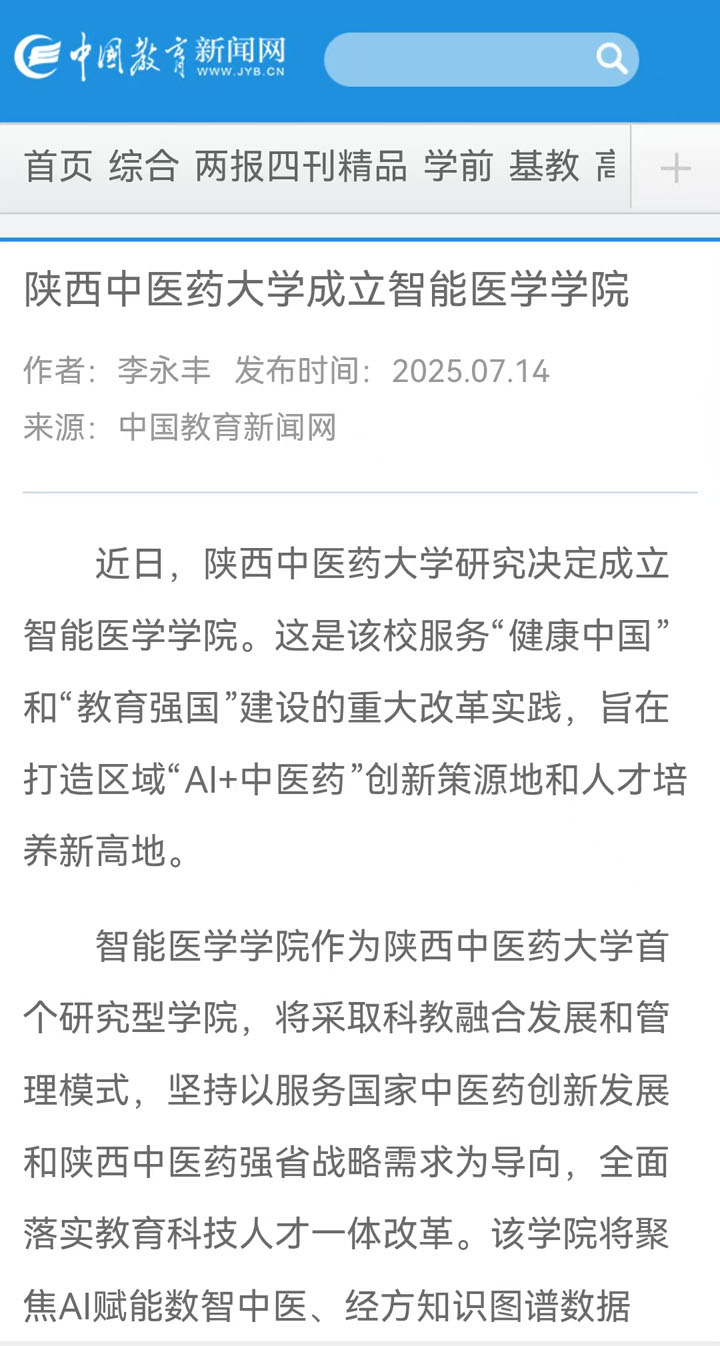
Task: Tap the 中国教育新闻网 logo to go home
Action: pos(151,56)
